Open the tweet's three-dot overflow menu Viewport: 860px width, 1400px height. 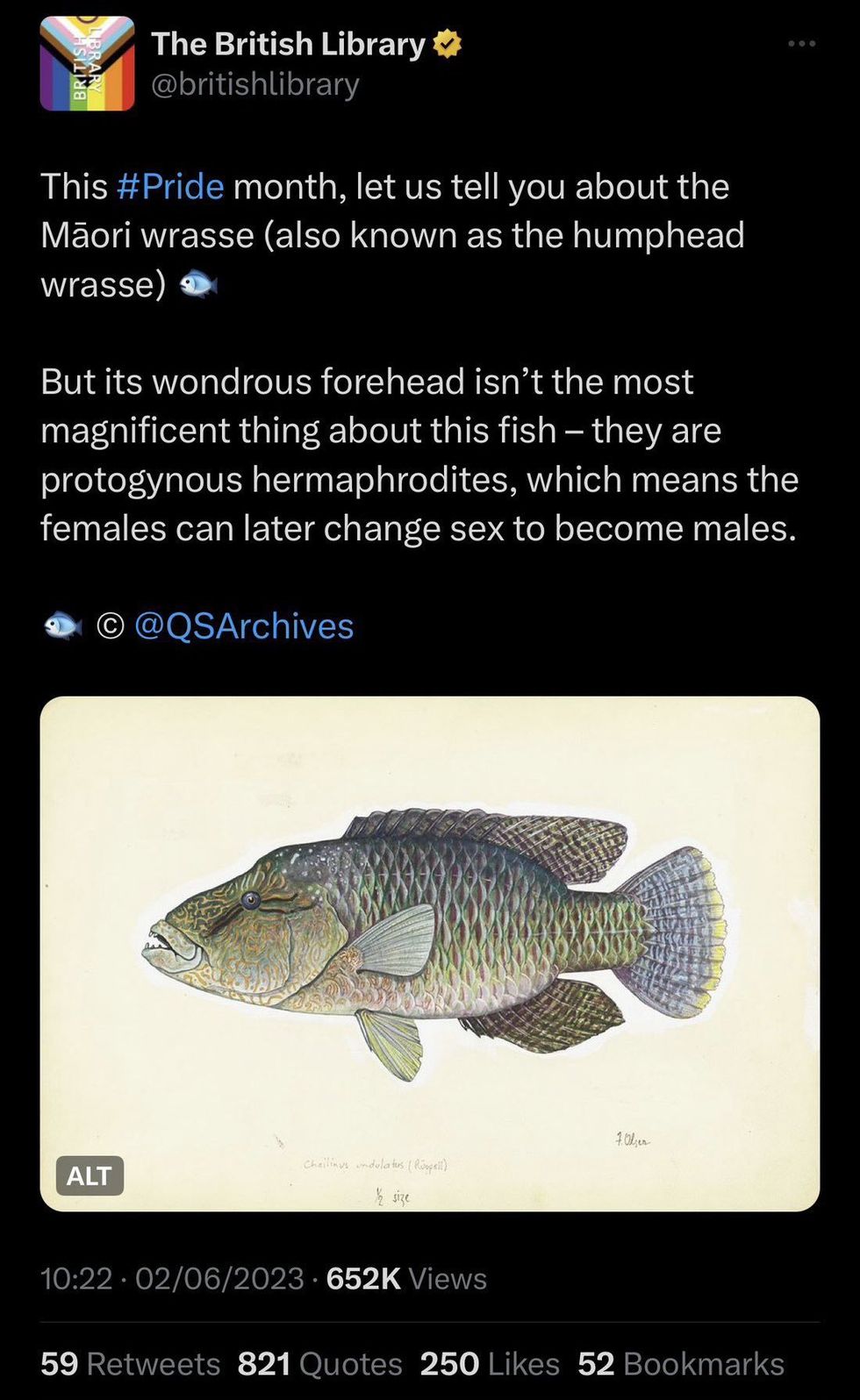click(801, 43)
